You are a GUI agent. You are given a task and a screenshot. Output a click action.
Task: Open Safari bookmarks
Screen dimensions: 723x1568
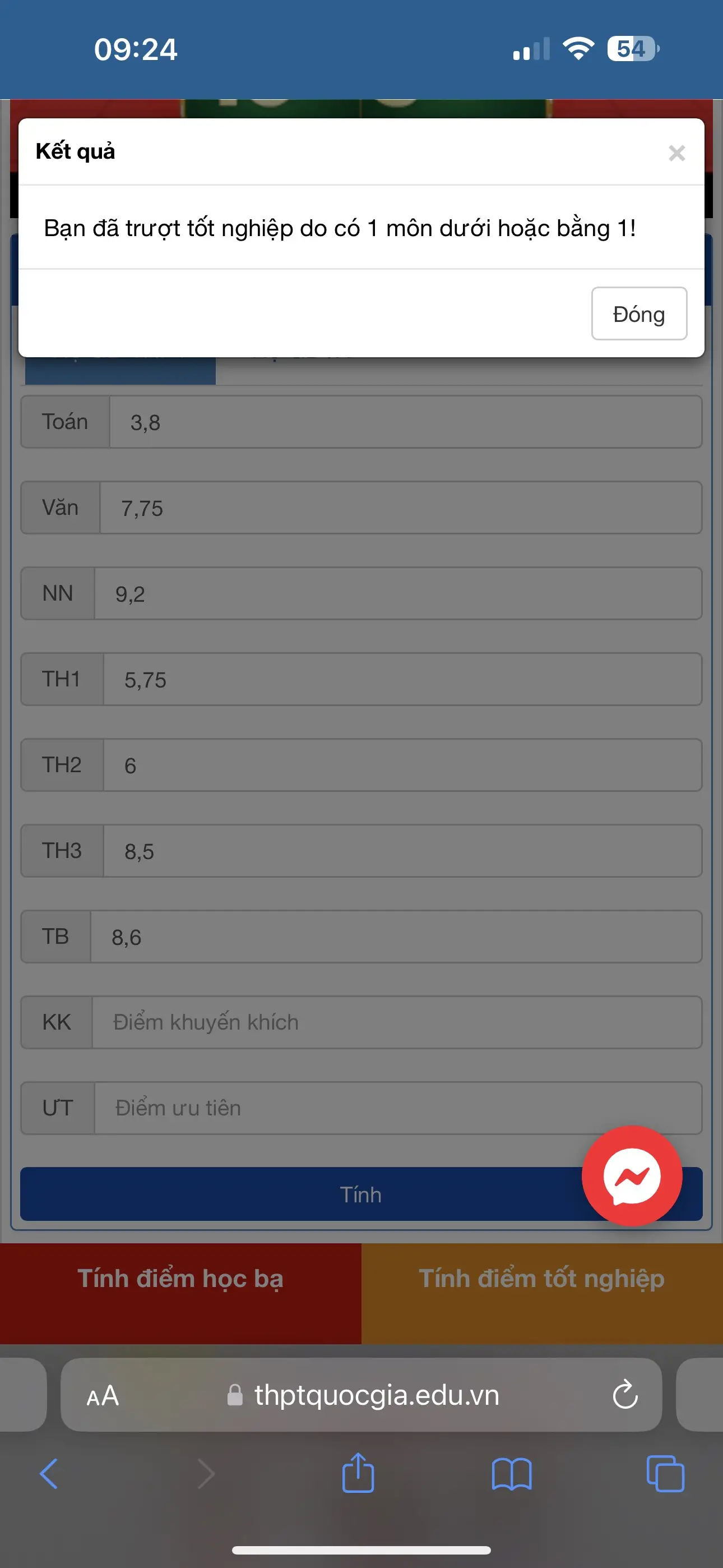[x=511, y=1474]
